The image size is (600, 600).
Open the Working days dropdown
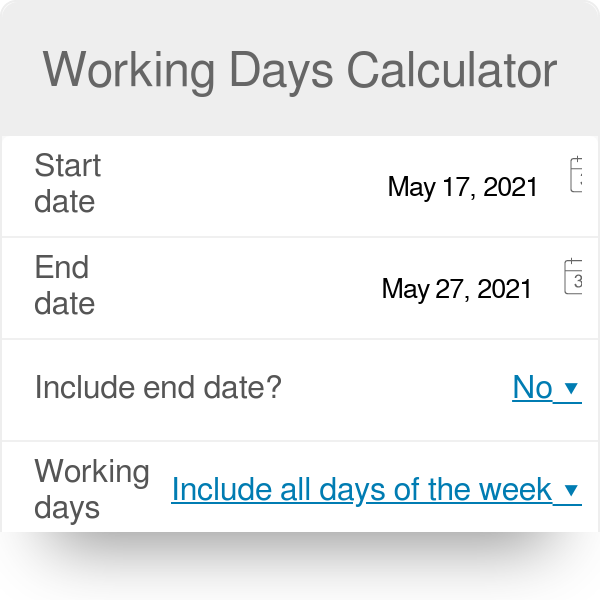click(x=377, y=490)
